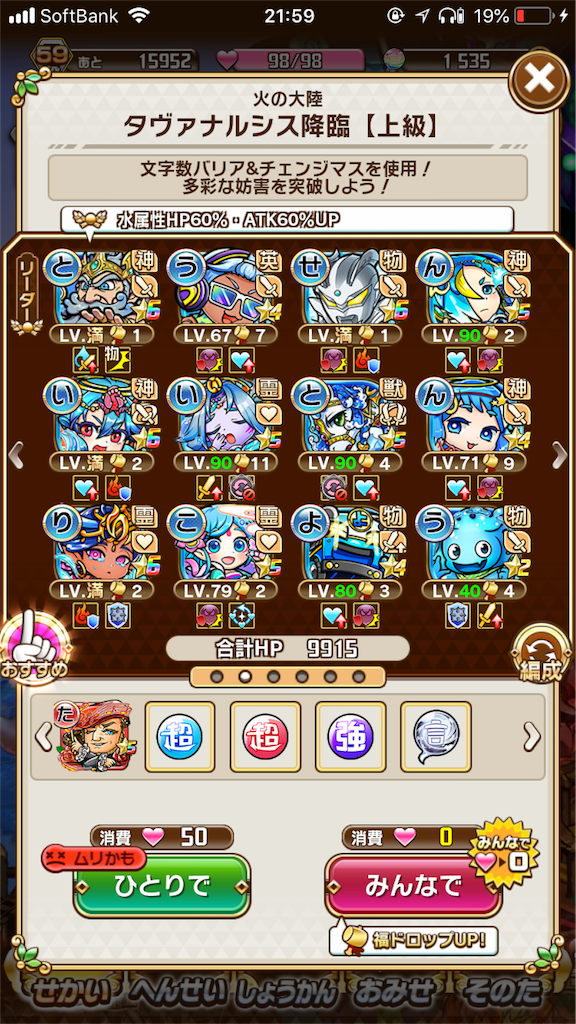Screen dimensions: 576x1024
Task: Start multiplayer with the みんなで button
Action: coord(413,886)
